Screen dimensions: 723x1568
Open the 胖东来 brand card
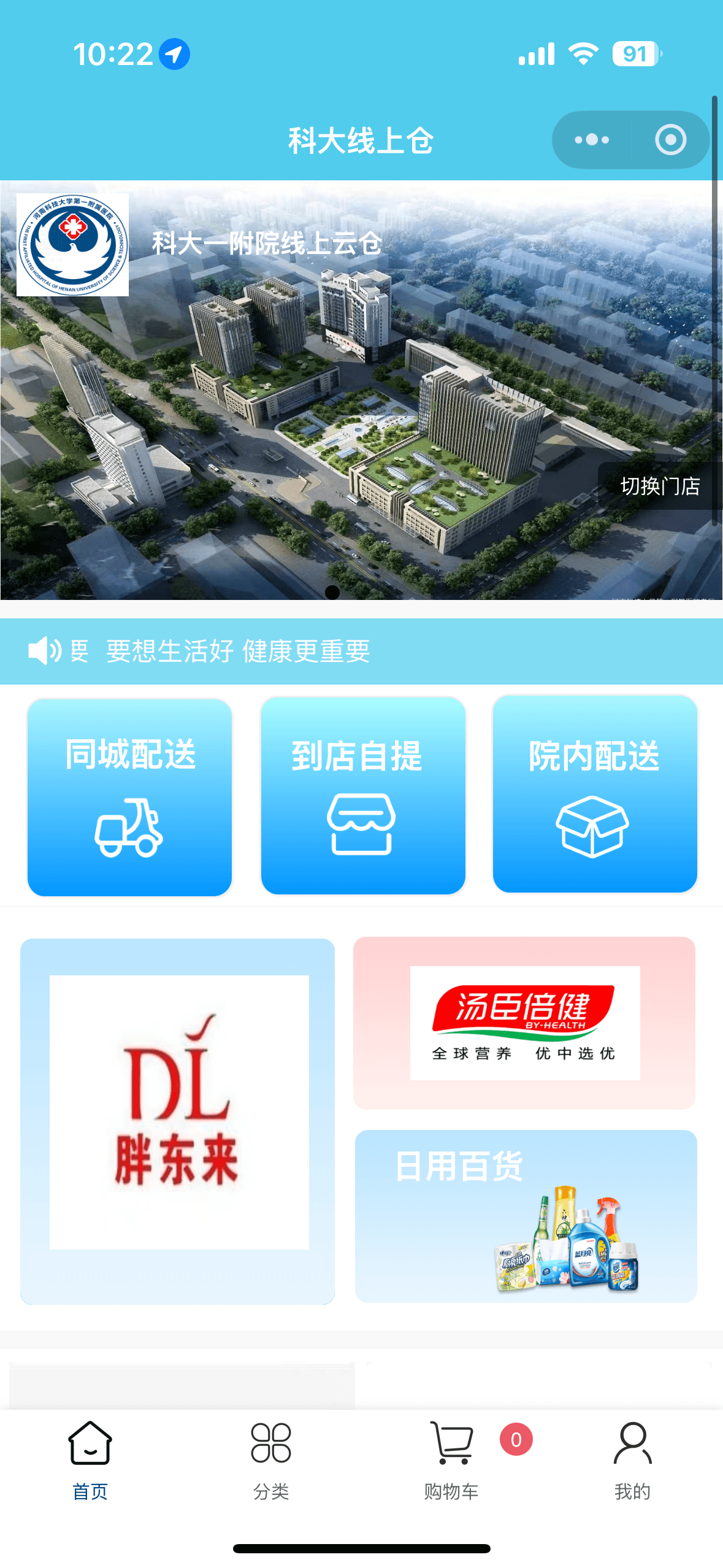tap(178, 1120)
